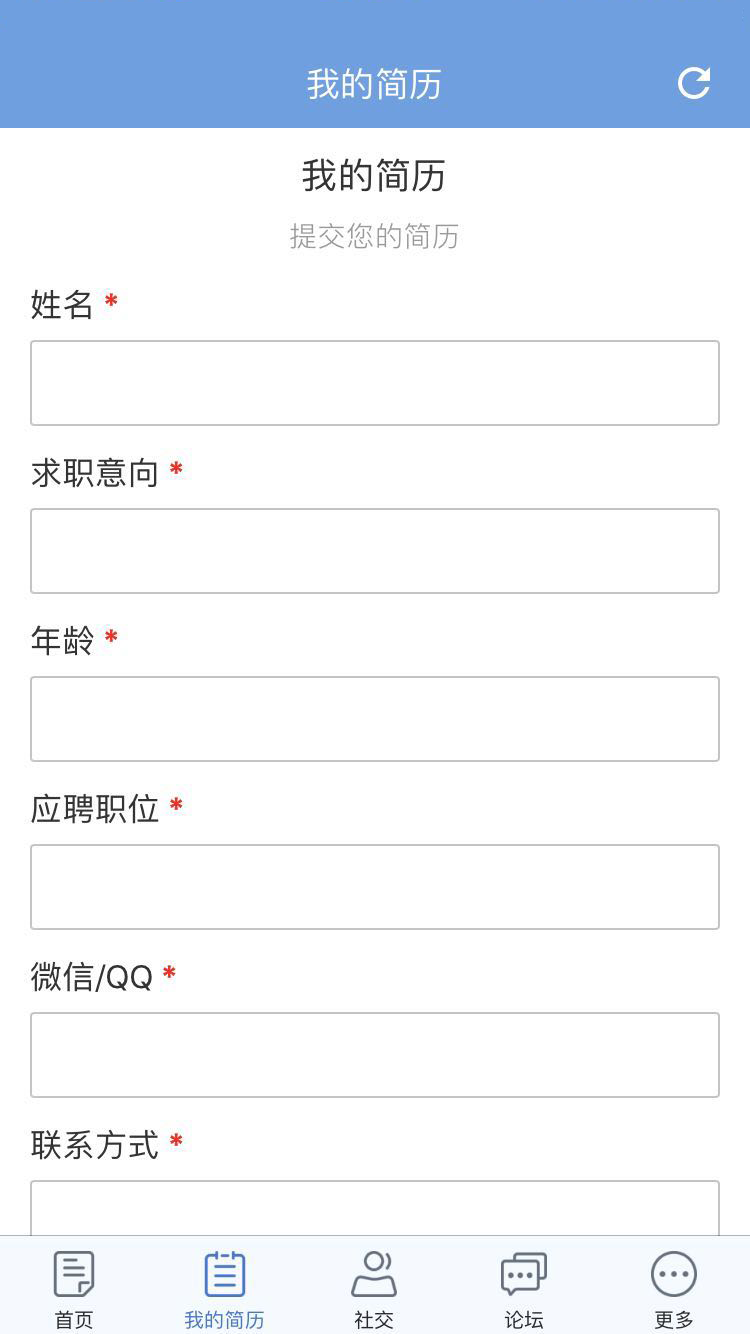Tap the 我的简历 clipboard icon
This screenshot has width=750, height=1334.
click(223, 1273)
